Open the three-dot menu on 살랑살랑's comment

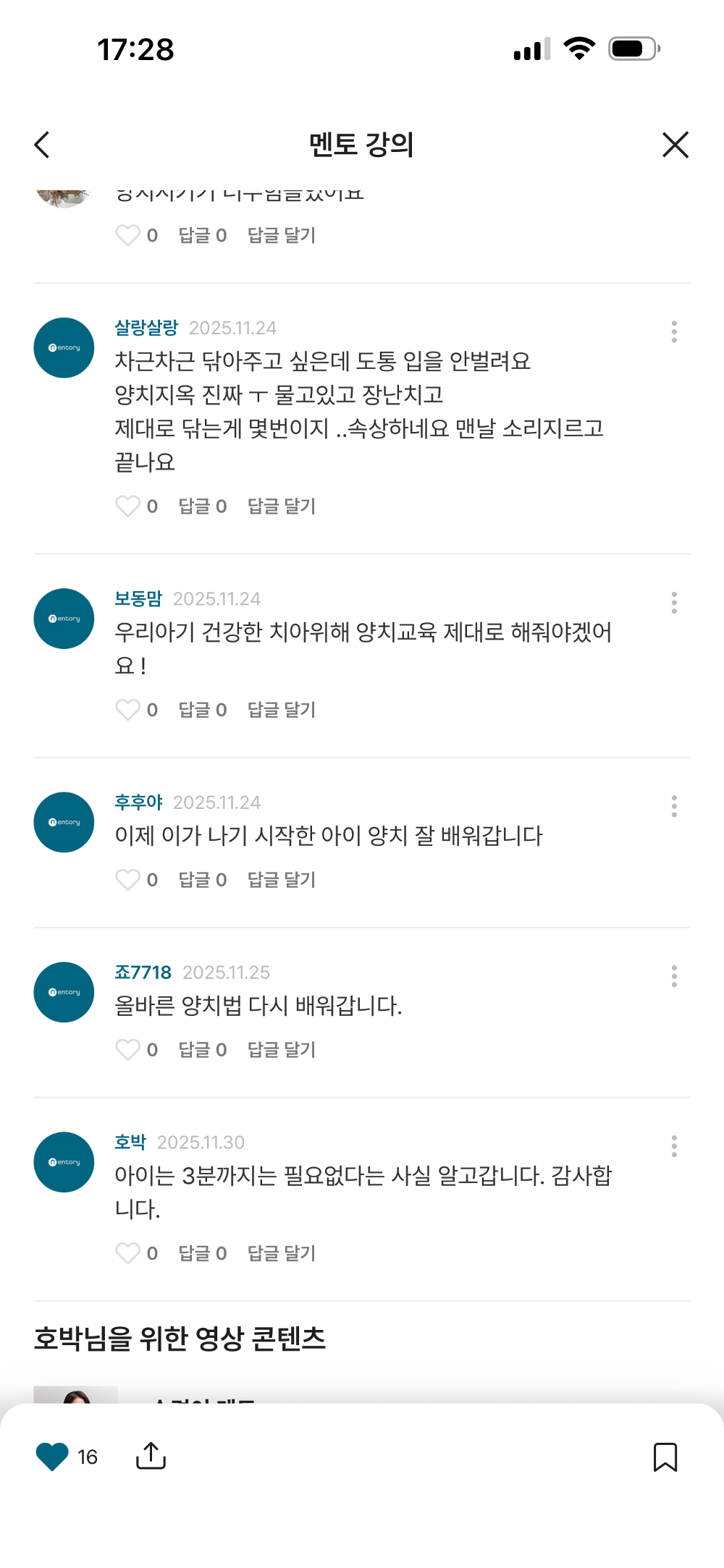(x=674, y=331)
